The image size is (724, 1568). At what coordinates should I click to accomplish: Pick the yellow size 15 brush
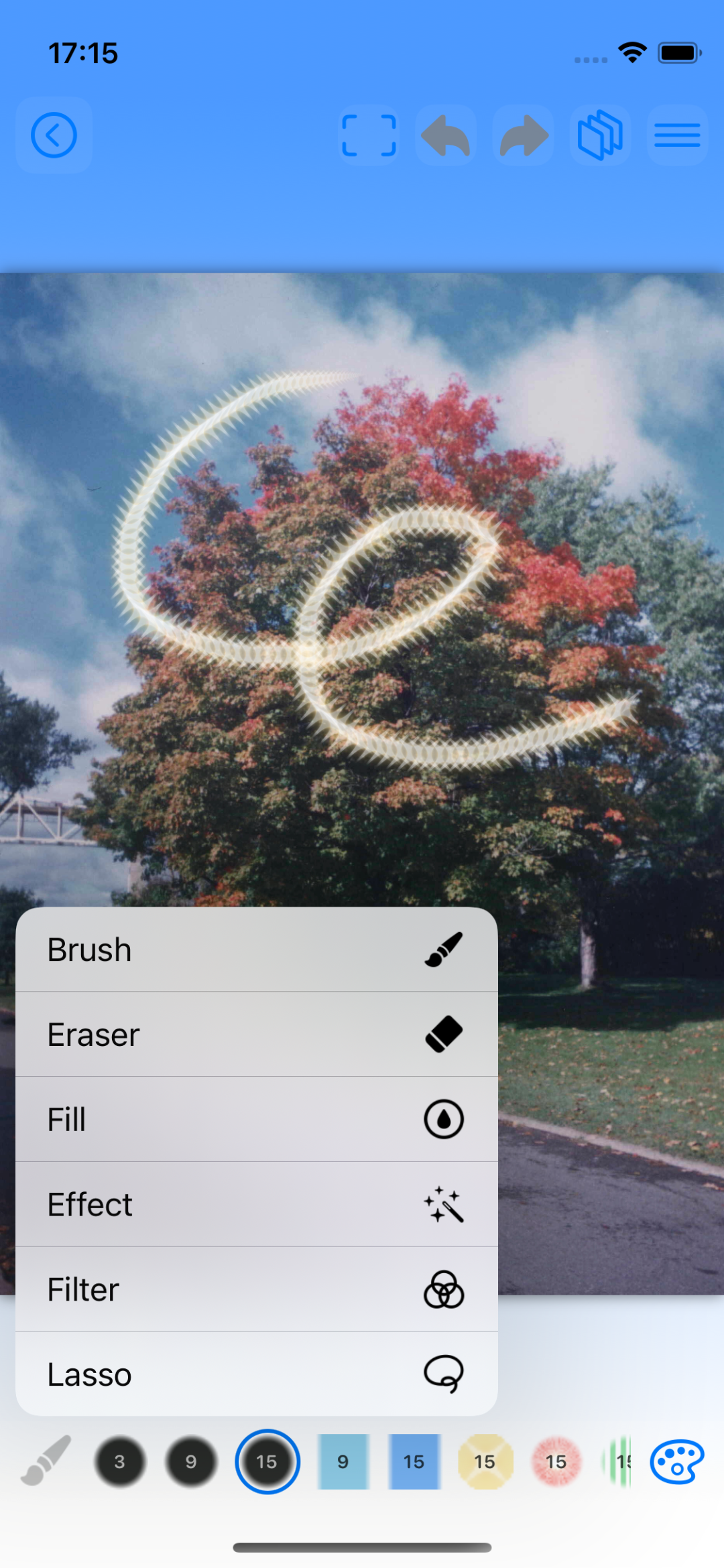(485, 1461)
